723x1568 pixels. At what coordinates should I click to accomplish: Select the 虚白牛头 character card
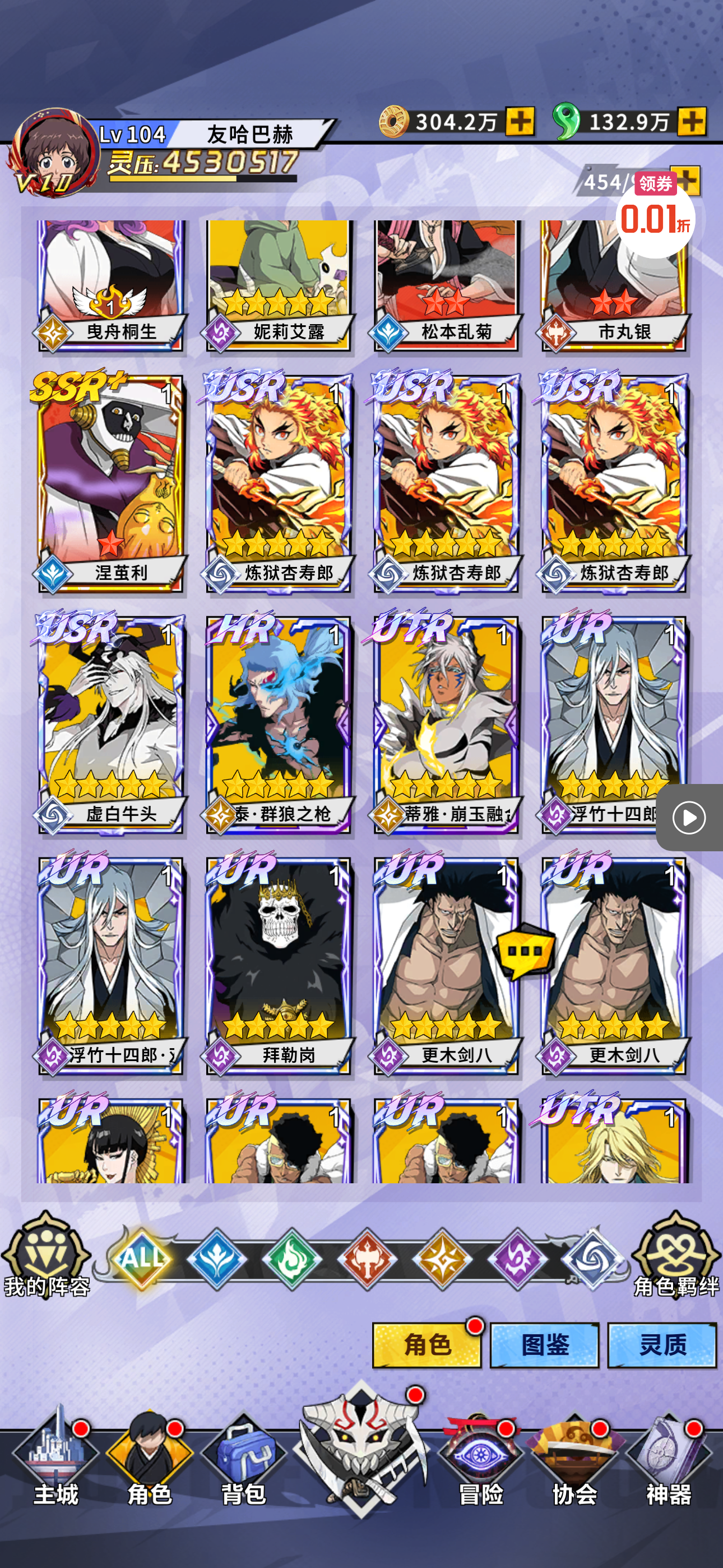pyautogui.click(x=110, y=723)
